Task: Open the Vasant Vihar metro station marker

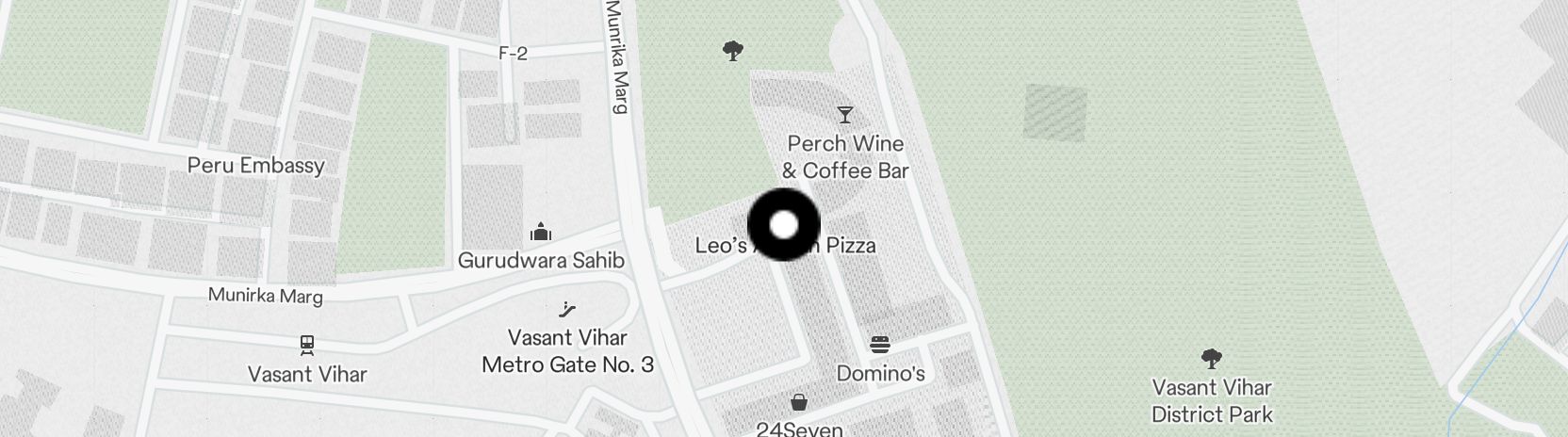Action: [307, 346]
